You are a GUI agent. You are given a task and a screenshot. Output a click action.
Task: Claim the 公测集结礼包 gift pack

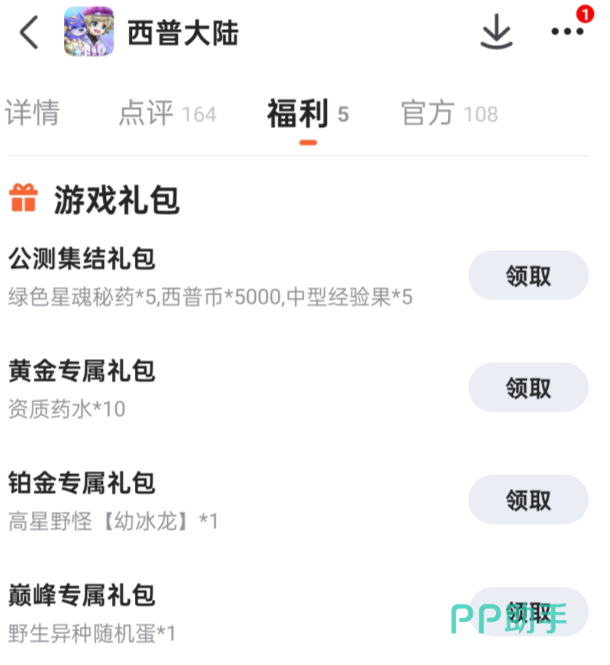528,275
